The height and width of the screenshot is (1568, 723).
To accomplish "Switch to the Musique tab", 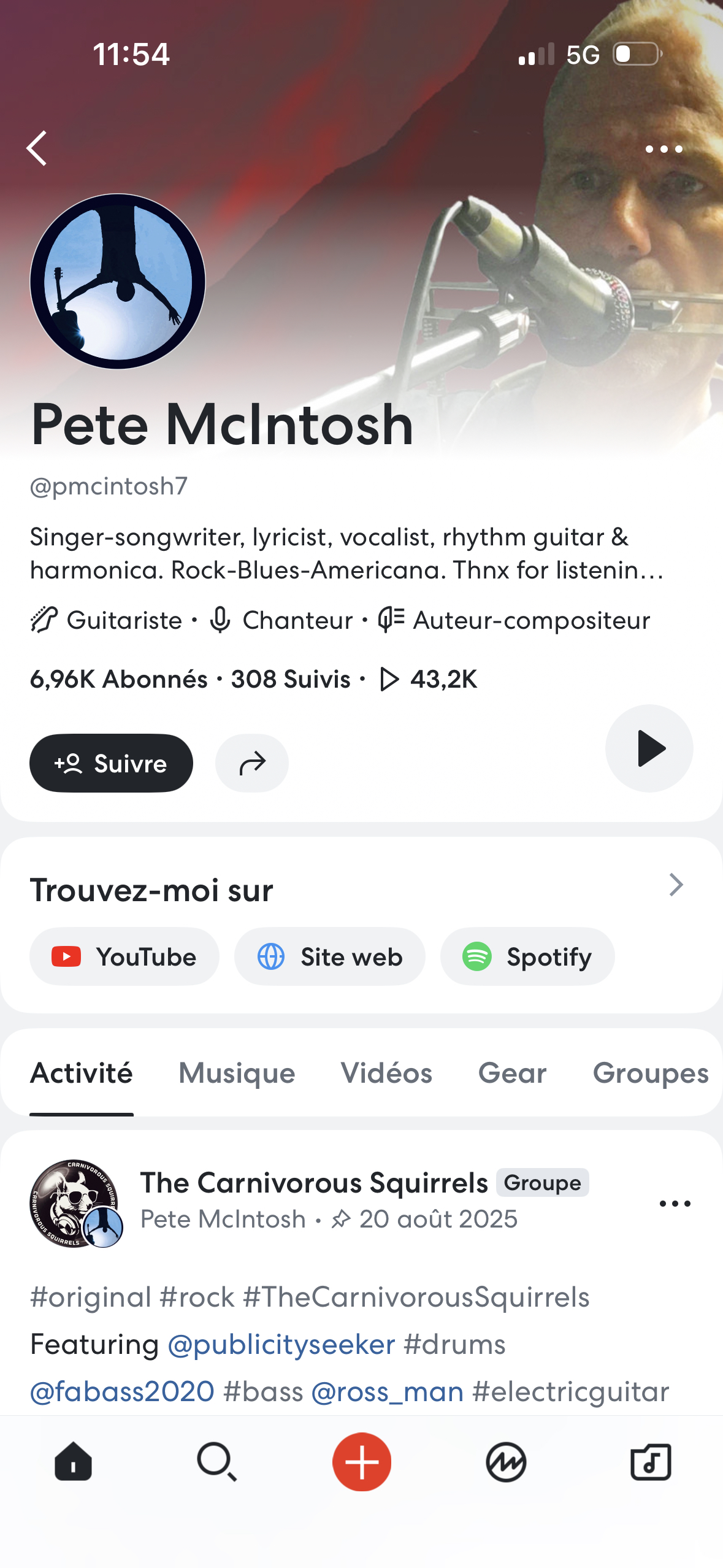I will coord(237,1073).
